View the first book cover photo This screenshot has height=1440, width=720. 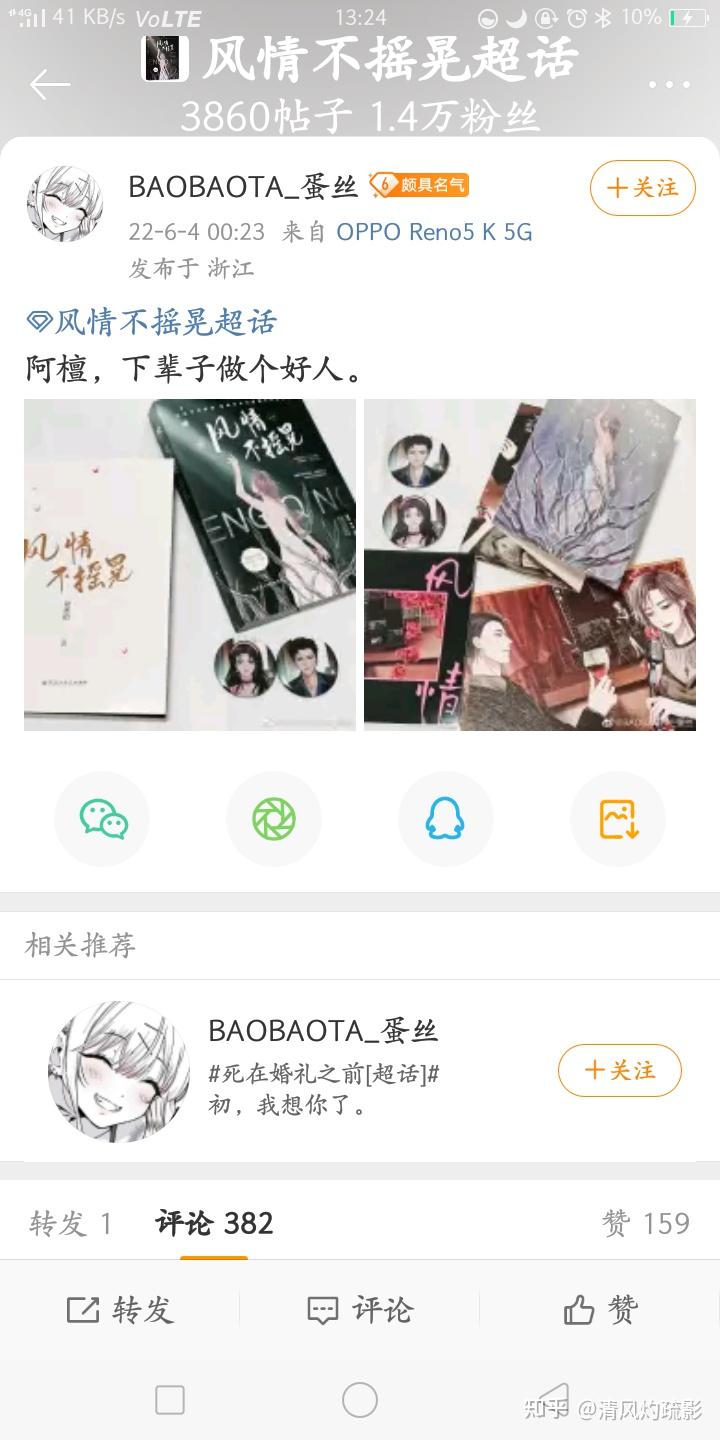tap(190, 565)
